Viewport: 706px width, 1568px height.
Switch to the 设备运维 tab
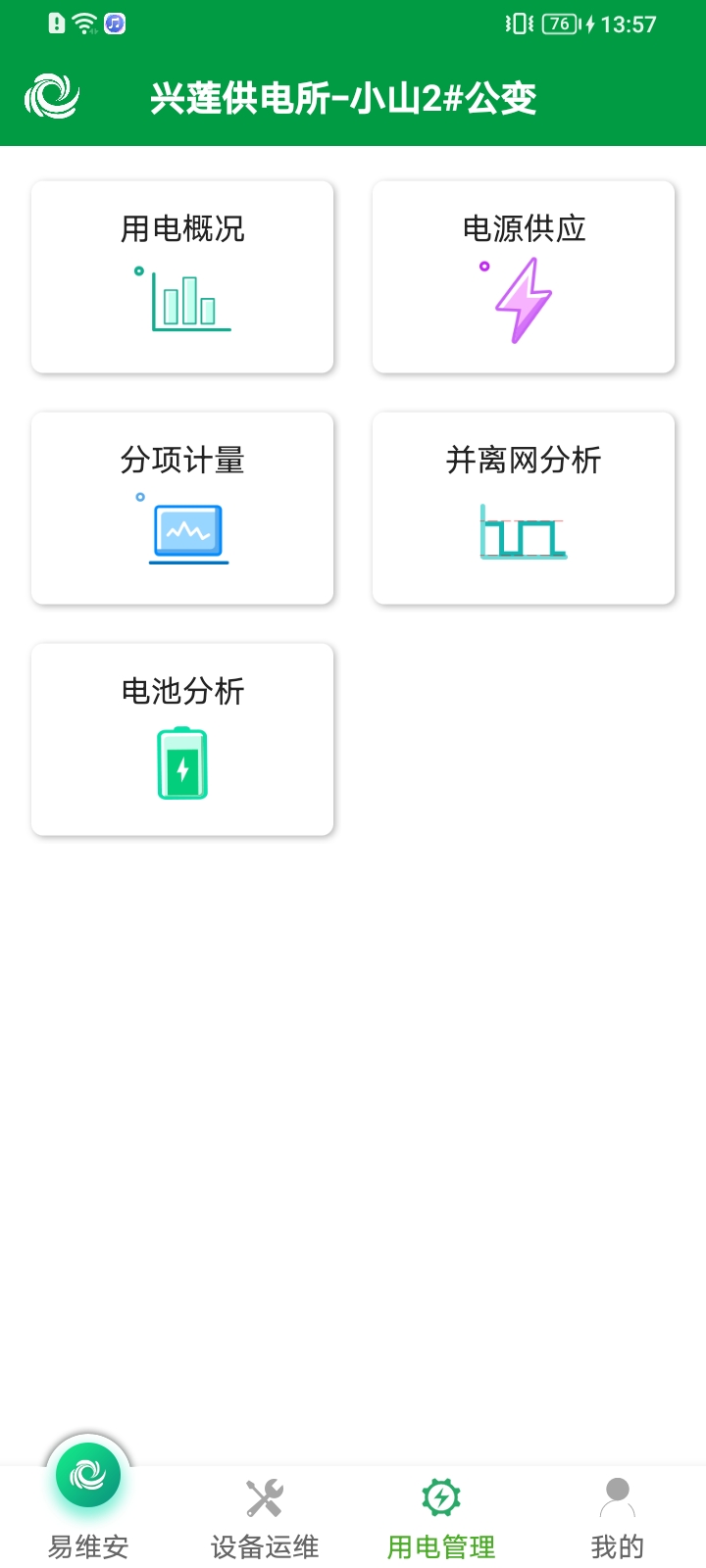[x=263, y=1514]
